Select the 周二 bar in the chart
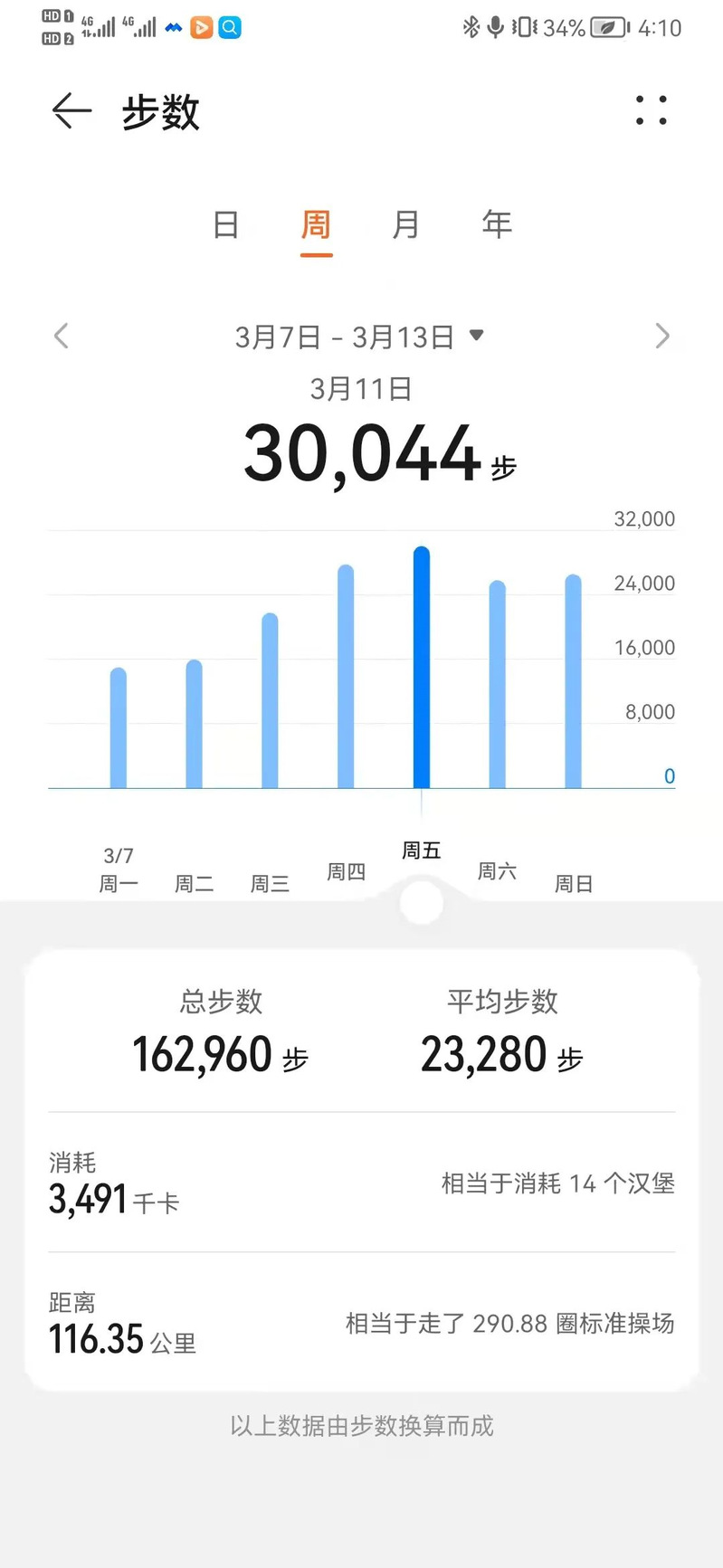The image size is (723, 1568). (194, 724)
